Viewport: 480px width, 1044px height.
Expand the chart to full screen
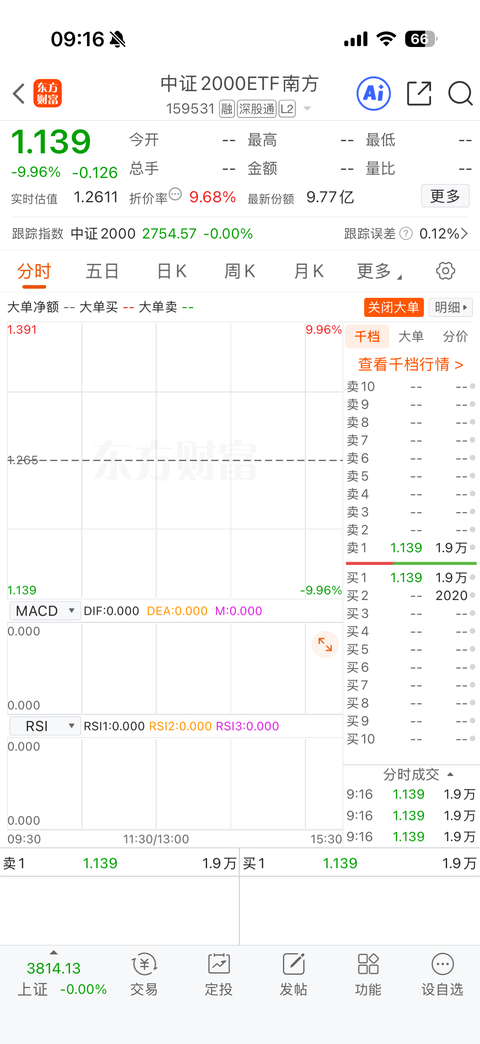(325, 645)
